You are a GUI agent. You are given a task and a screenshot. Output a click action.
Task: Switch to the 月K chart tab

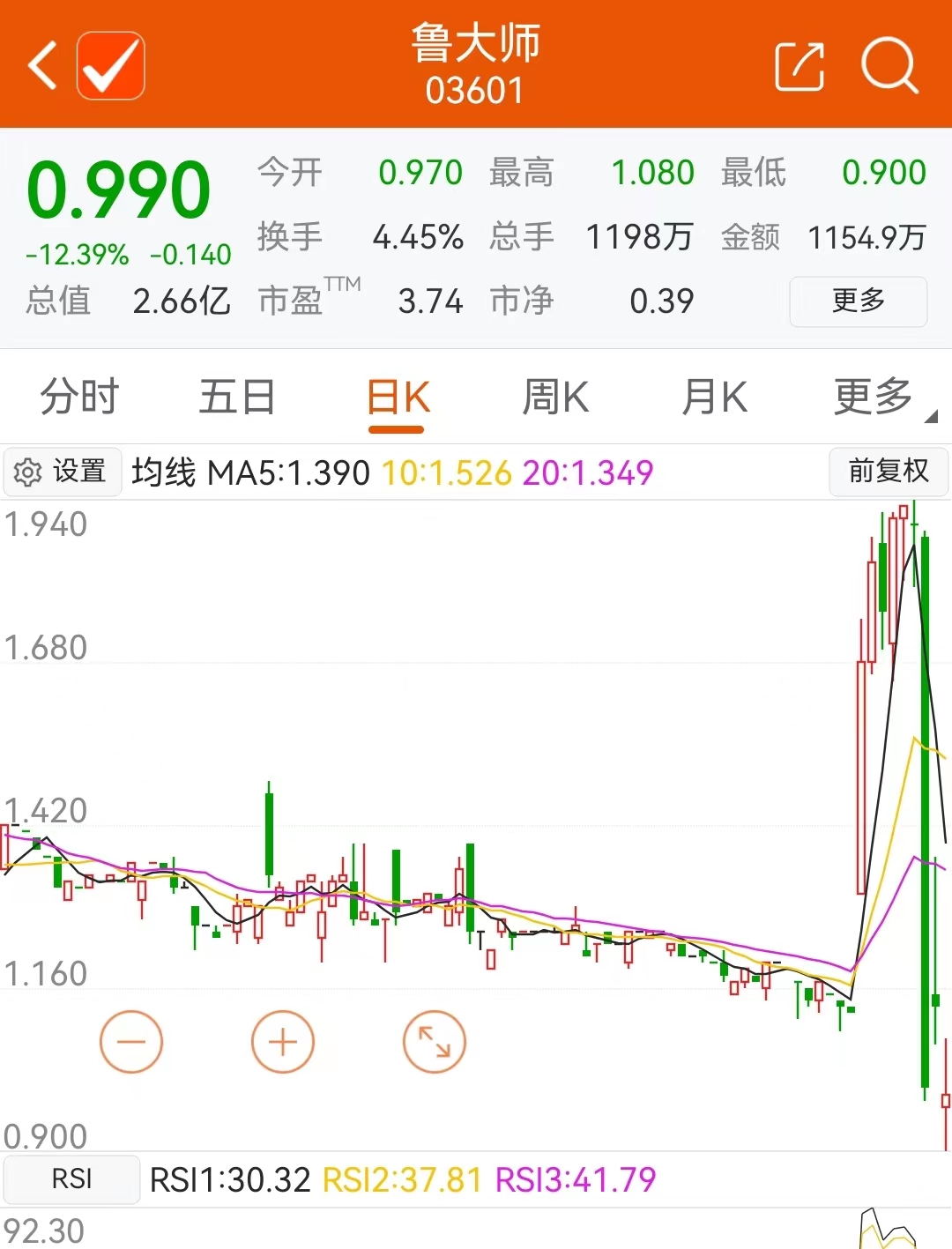coord(714,397)
